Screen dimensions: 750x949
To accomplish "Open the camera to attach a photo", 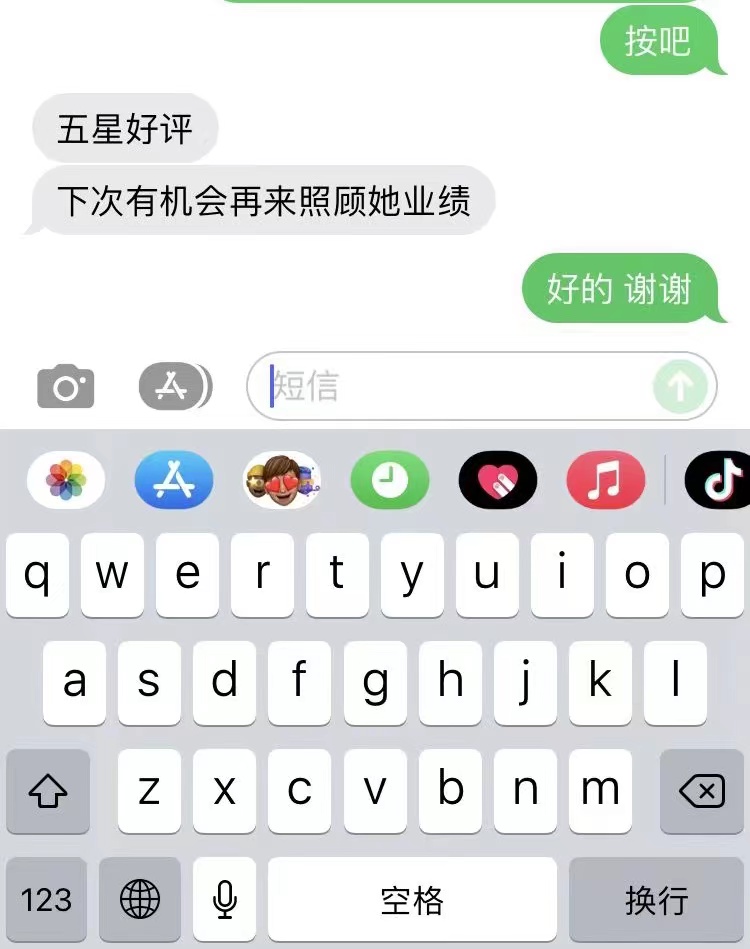I will click(66, 387).
